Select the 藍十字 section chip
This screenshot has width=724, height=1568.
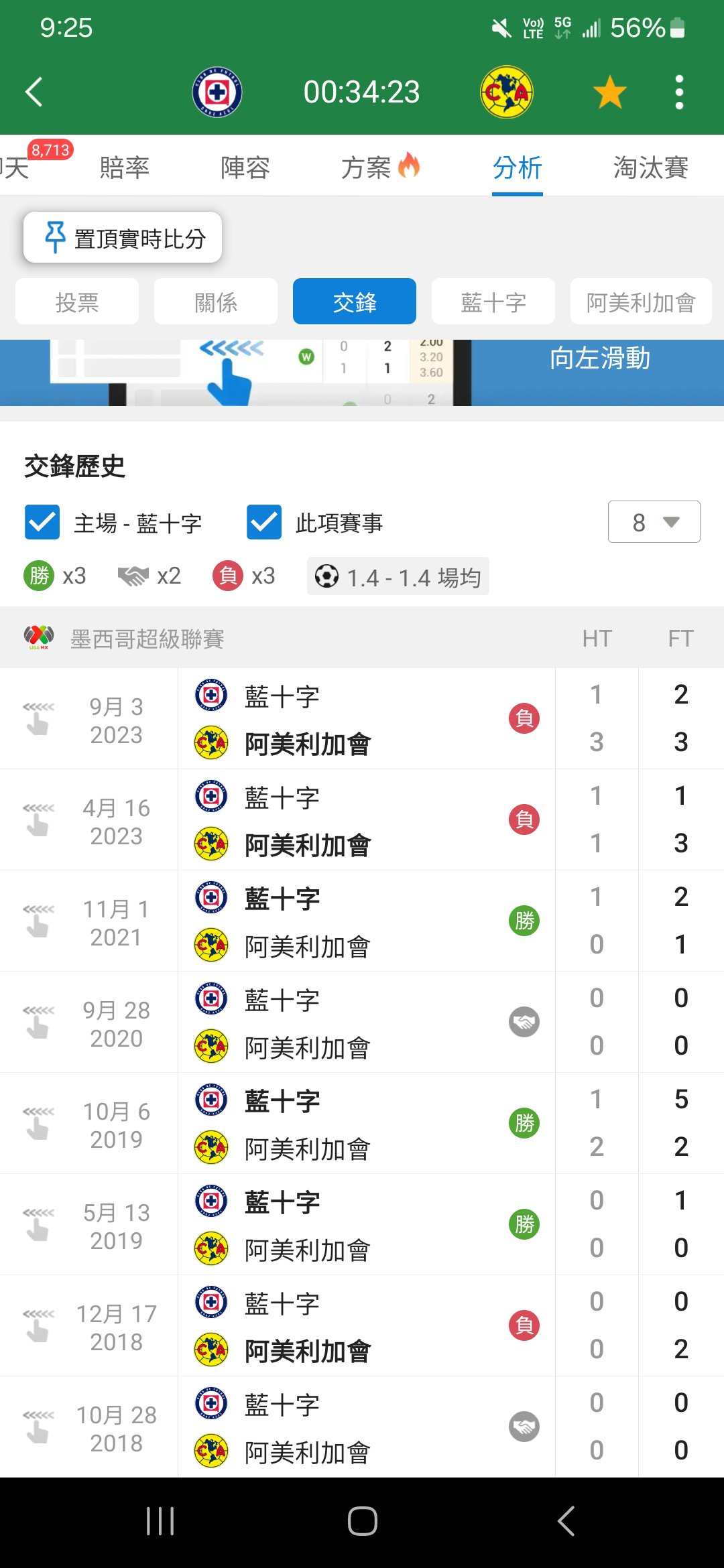click(493, 302)
